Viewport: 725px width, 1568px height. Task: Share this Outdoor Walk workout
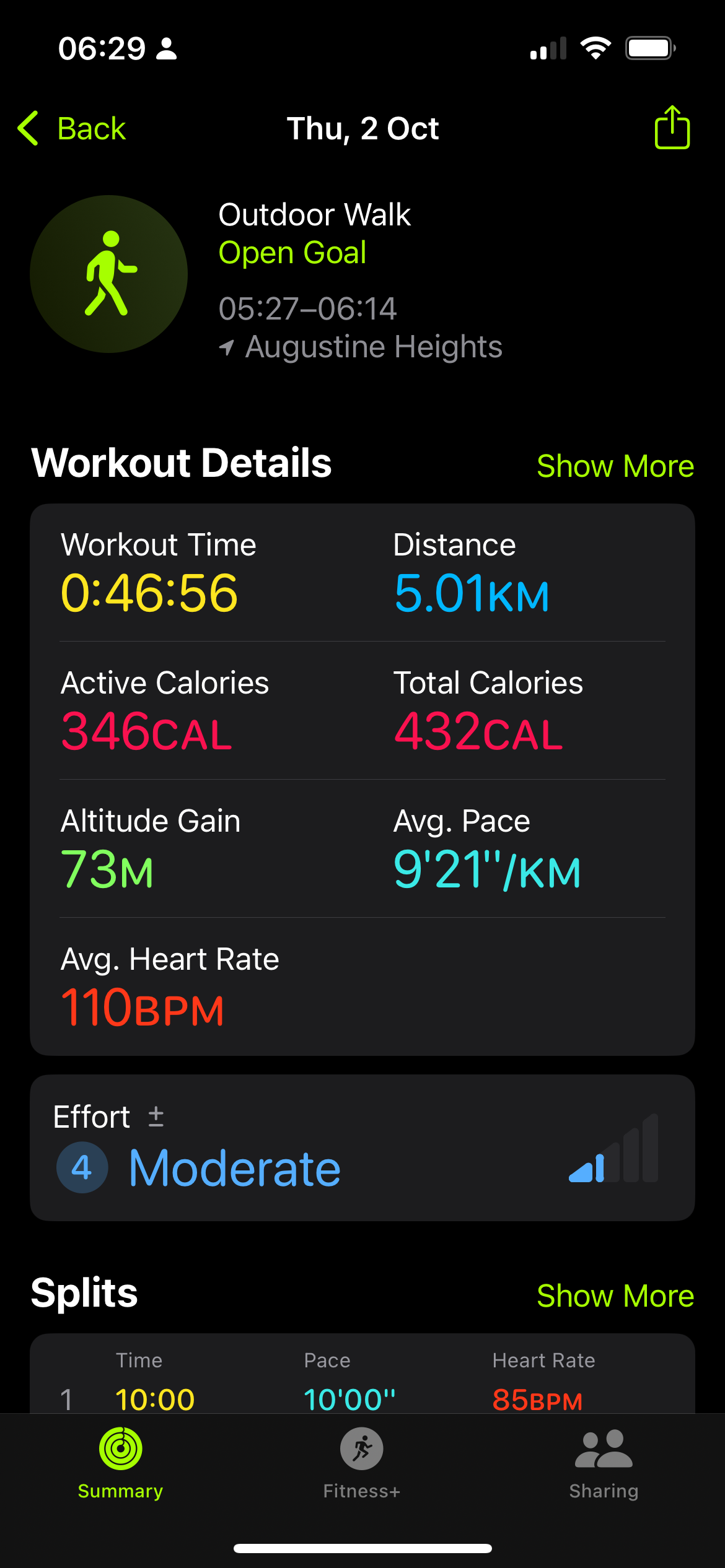[672, 128]
